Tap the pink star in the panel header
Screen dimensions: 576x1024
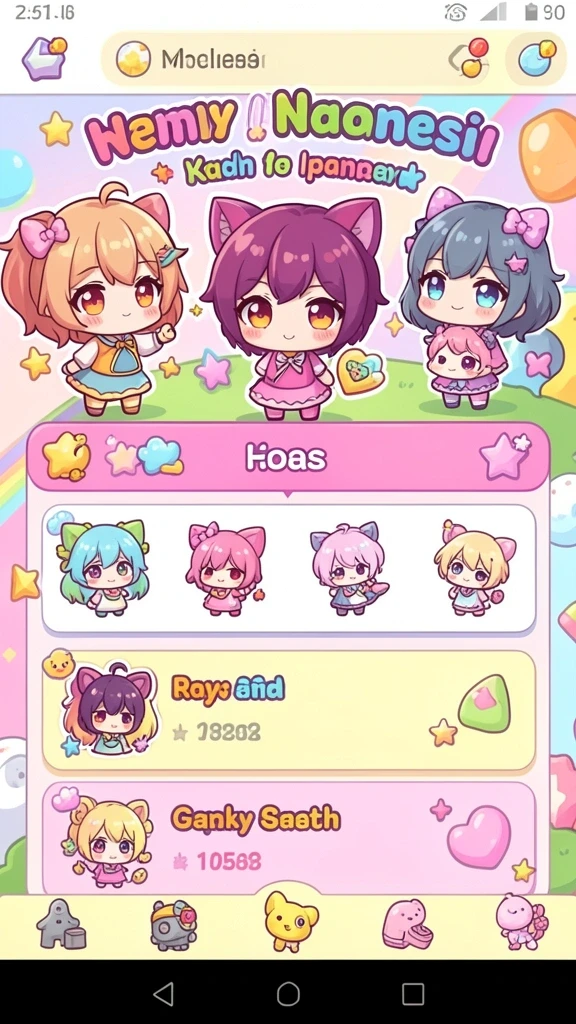tap(505, 455)
